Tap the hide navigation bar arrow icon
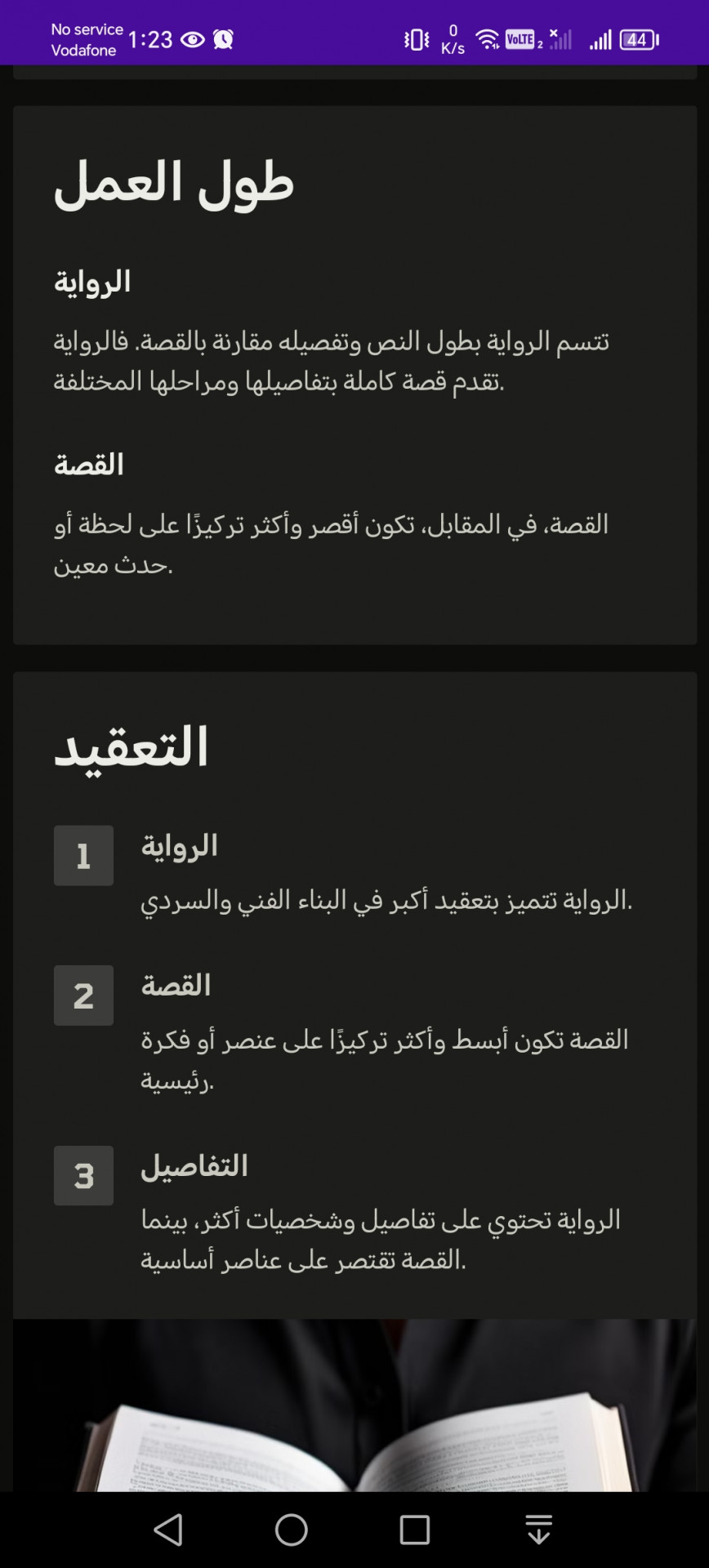The height and width of the screenshot is (1568, 709). (x=538, y=1530)
